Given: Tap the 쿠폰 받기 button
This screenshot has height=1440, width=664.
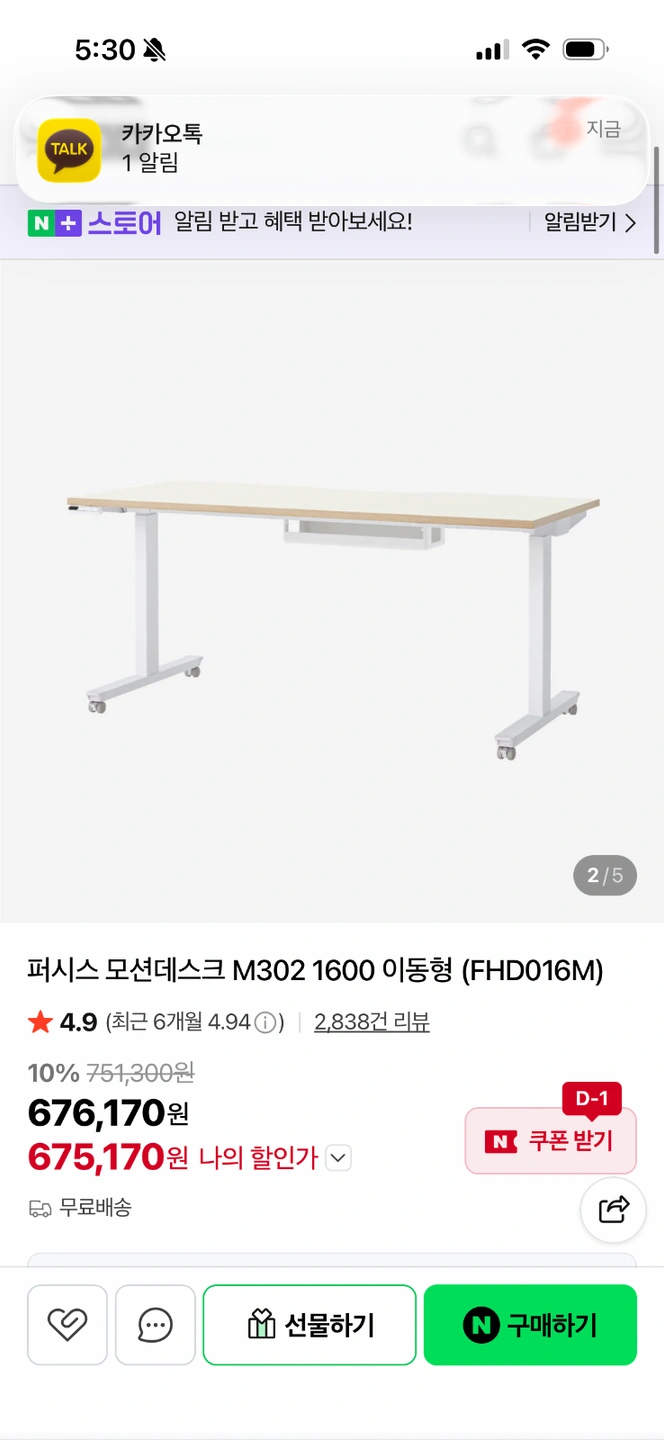Looking at the screenshot, I should tap(551, 1140).
